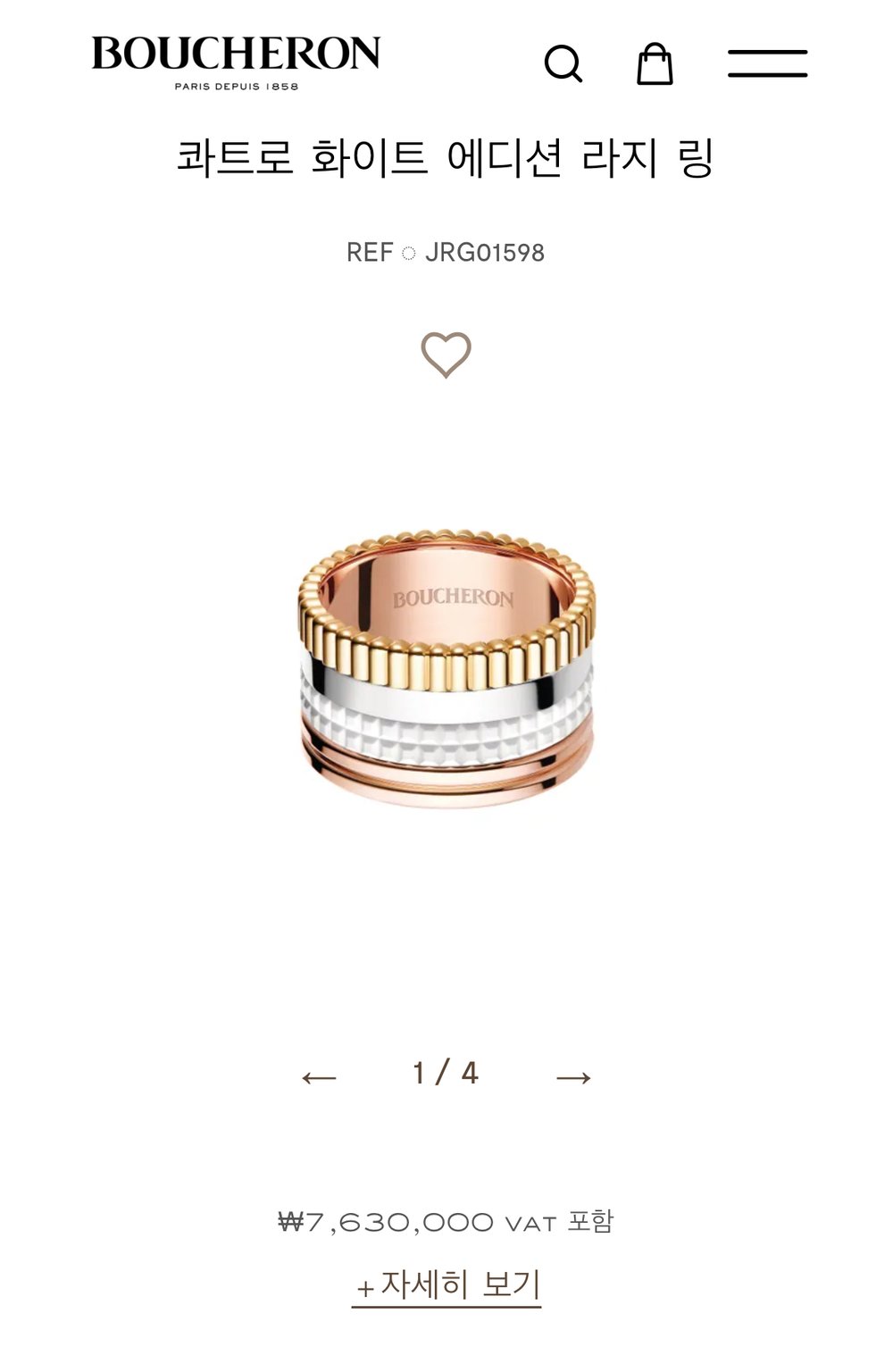
Task: Go to the next product image
Action: tap(573, 1077)
